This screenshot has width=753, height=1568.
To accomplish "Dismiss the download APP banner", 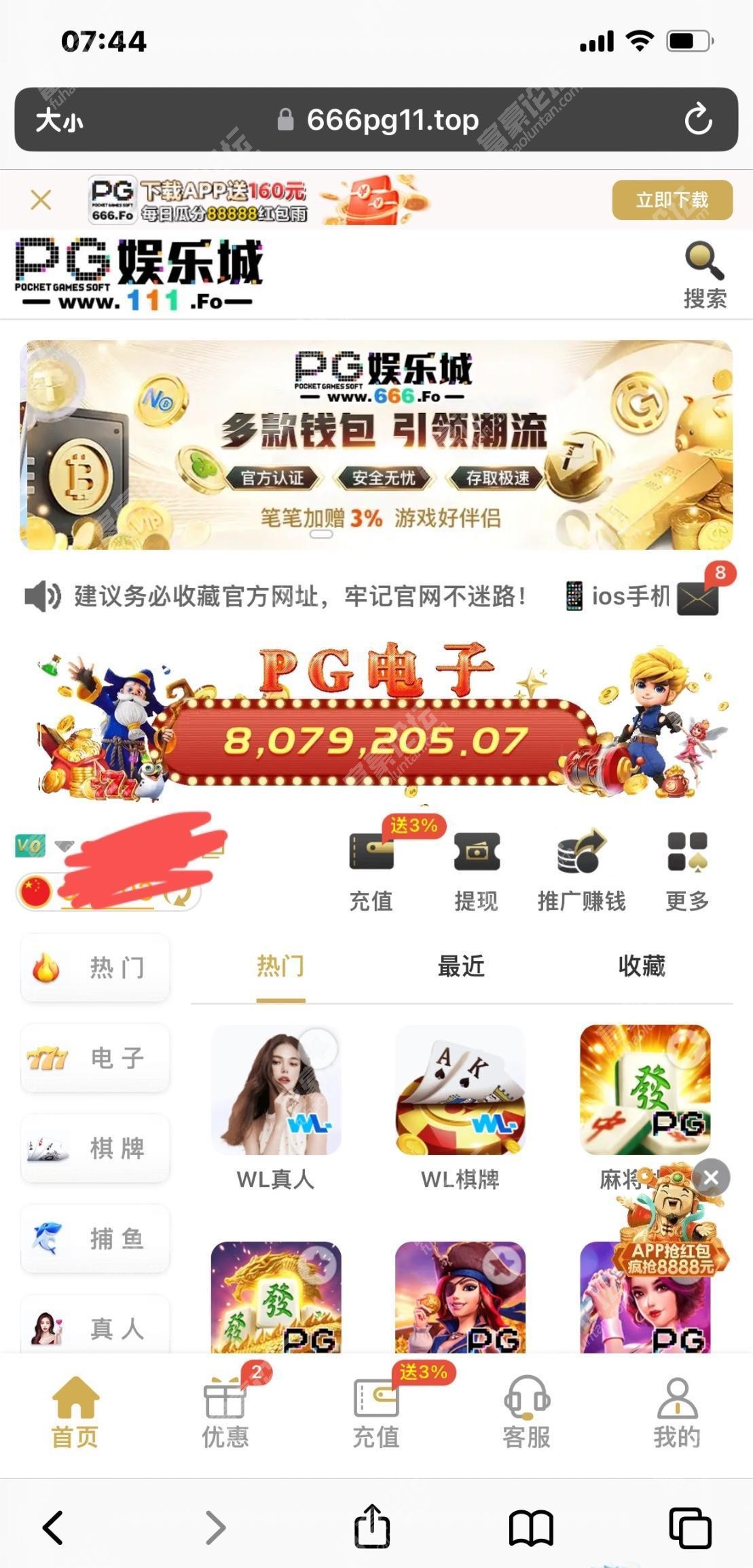I will [x=41, y=200].
